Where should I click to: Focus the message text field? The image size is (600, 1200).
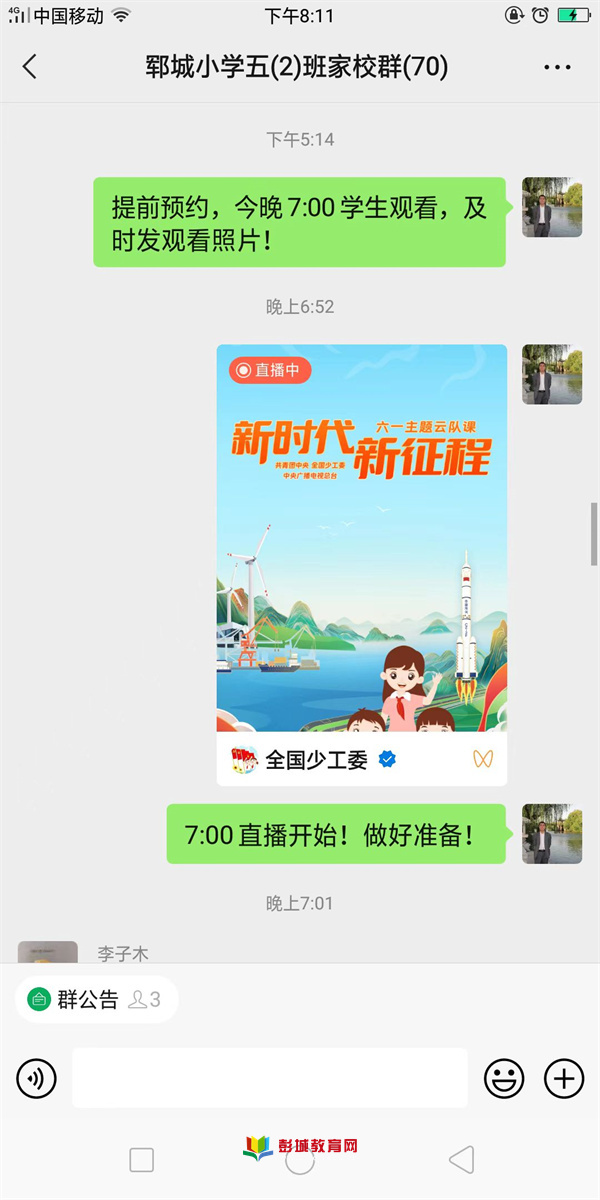[269, 1078]
